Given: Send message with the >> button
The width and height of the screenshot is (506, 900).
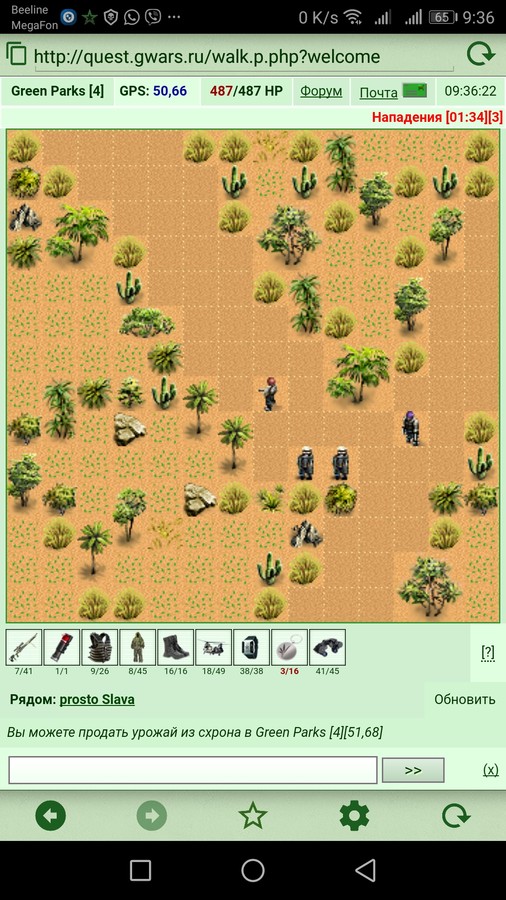Looking at the screenshot, I should click(x=413, y=770).
